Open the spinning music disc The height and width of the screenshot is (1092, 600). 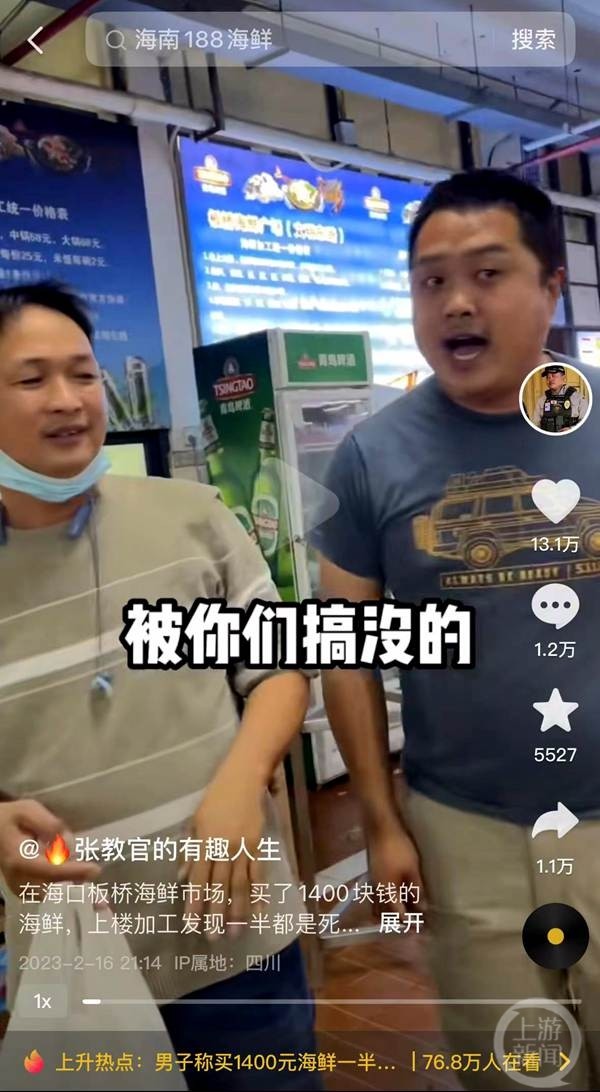coord(555,936)
